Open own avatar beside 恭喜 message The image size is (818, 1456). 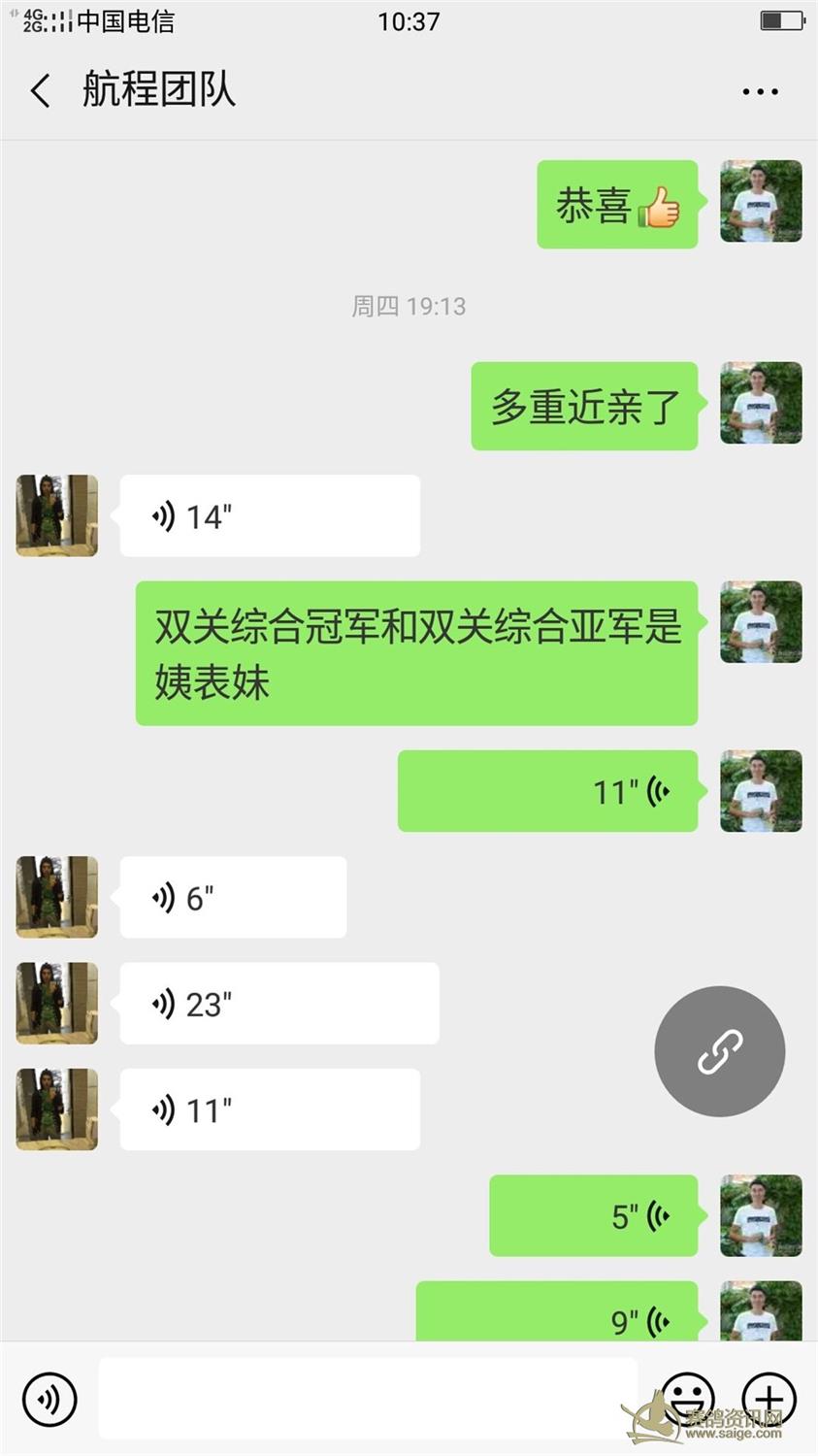(x=761, y=201)
